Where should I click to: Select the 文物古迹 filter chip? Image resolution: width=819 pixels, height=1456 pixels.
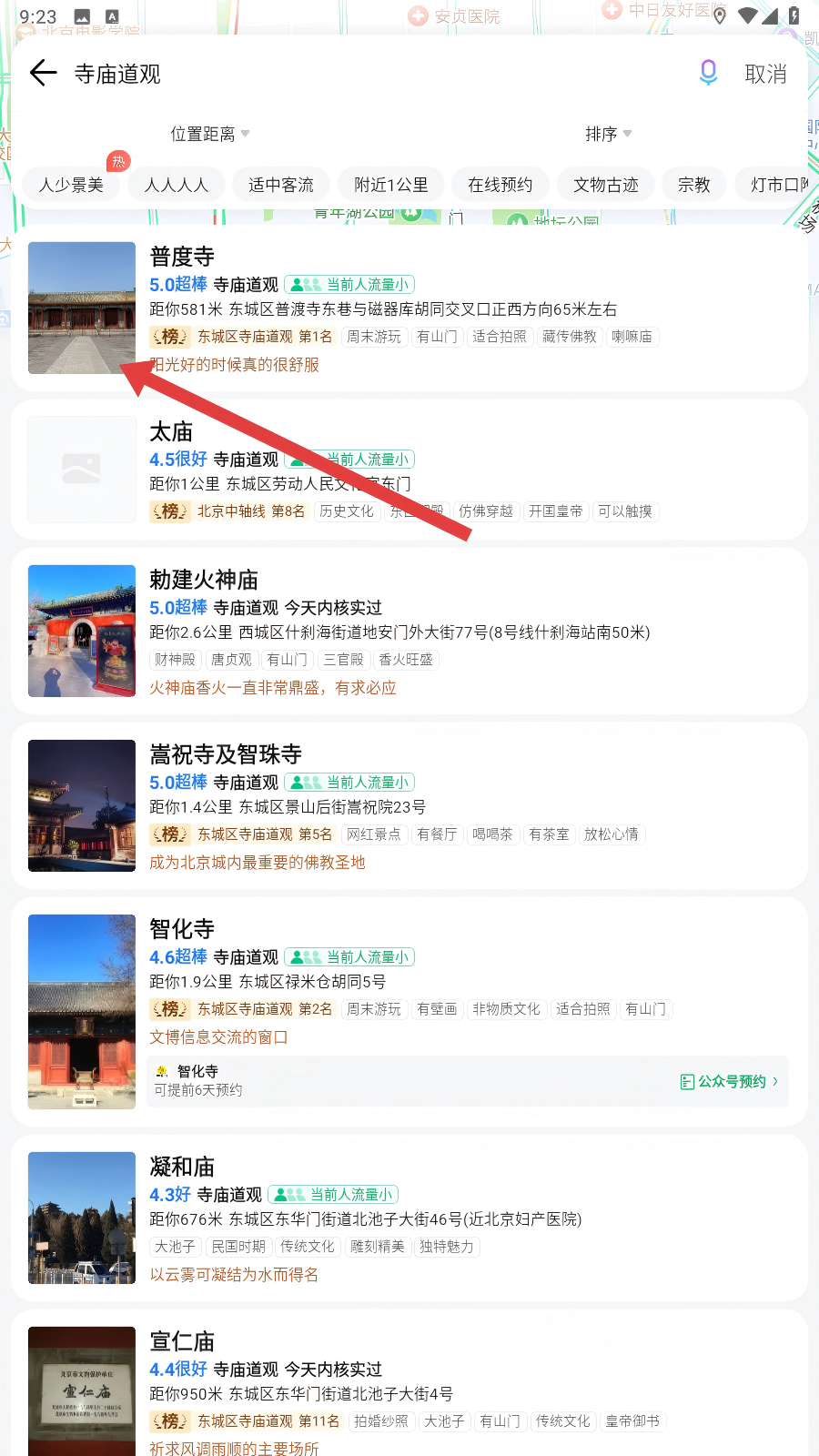coord(605,185)
